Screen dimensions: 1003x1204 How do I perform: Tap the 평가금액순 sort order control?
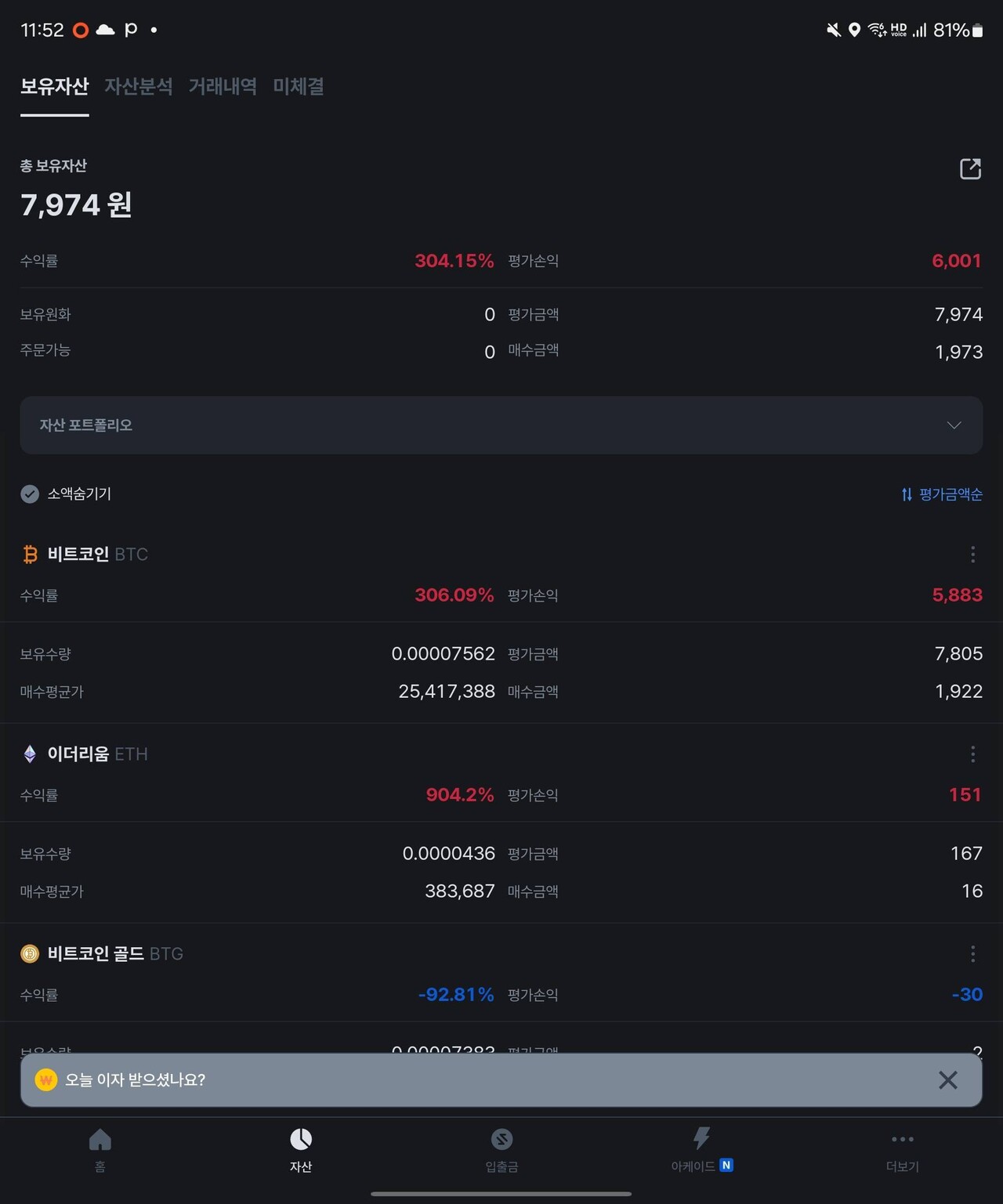(940, 494)
